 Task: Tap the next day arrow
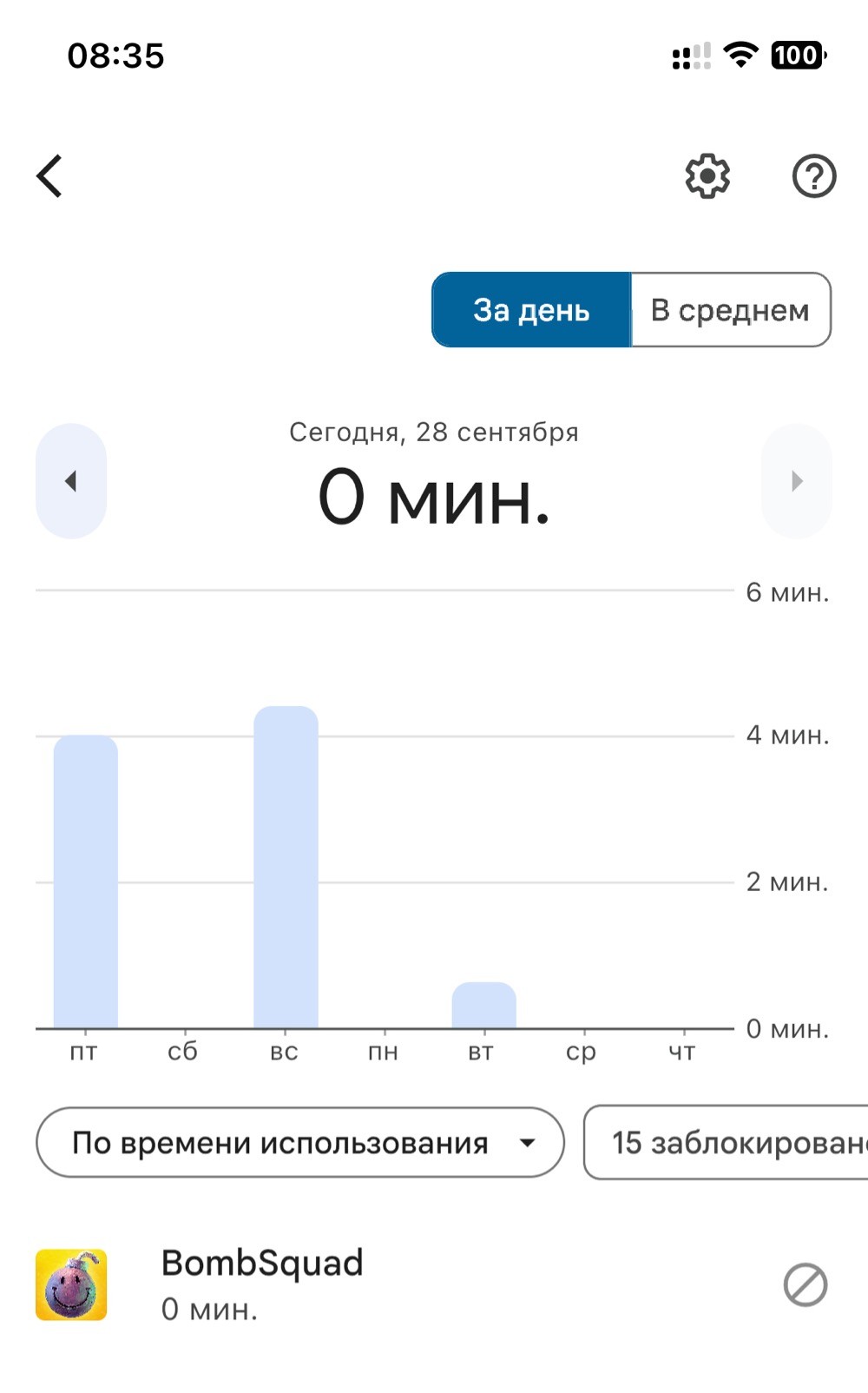[x=796, y=481]
